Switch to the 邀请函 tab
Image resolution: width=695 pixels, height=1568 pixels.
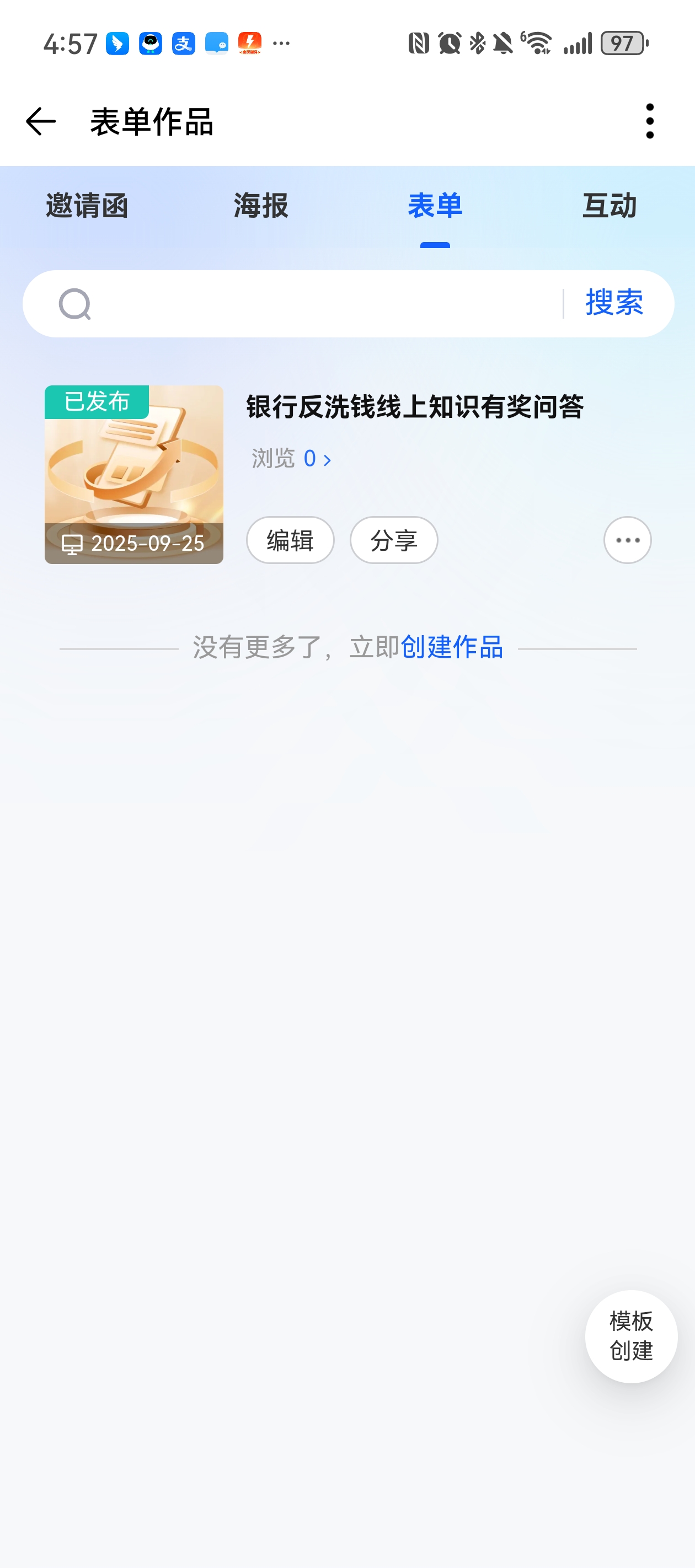tap(87, 206)
